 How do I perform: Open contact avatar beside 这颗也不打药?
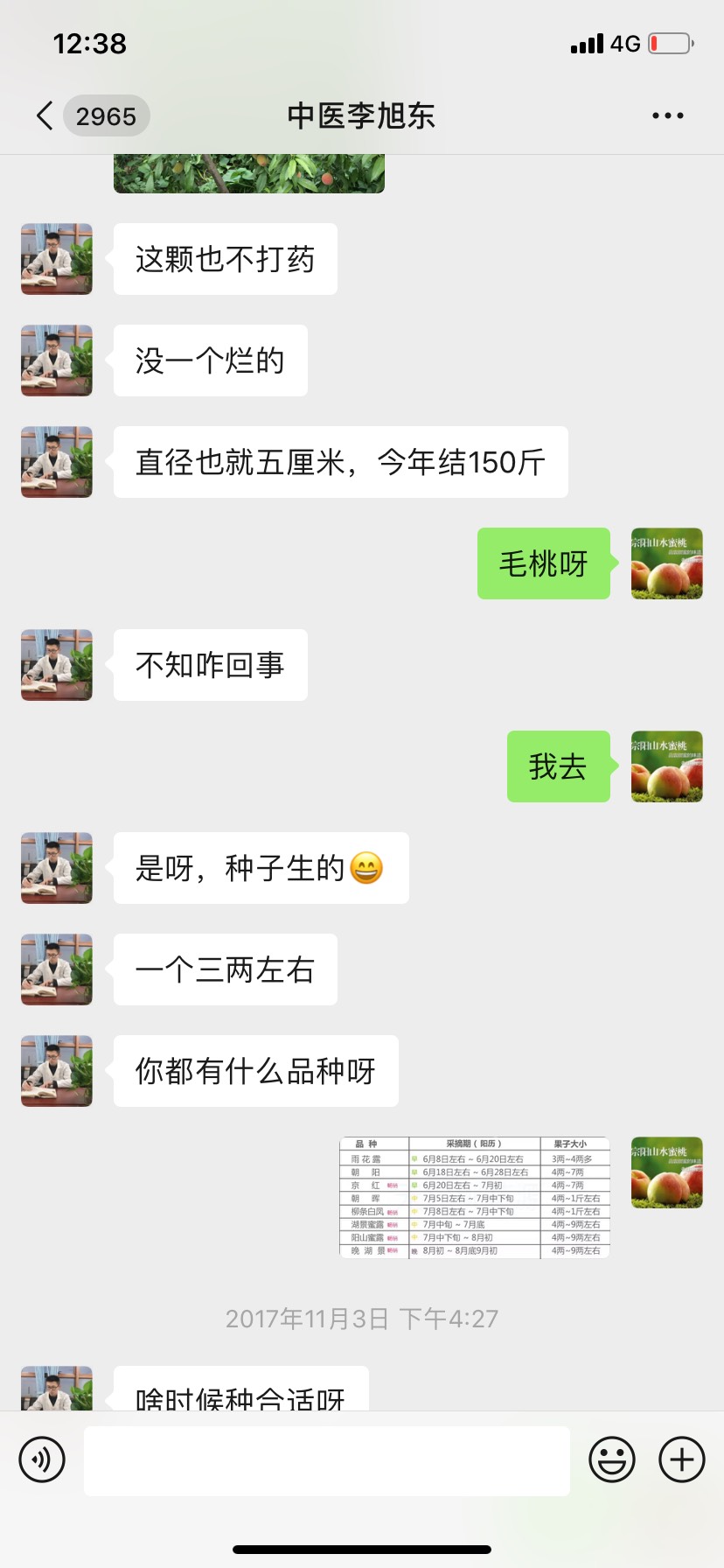(x=57, y=259)
